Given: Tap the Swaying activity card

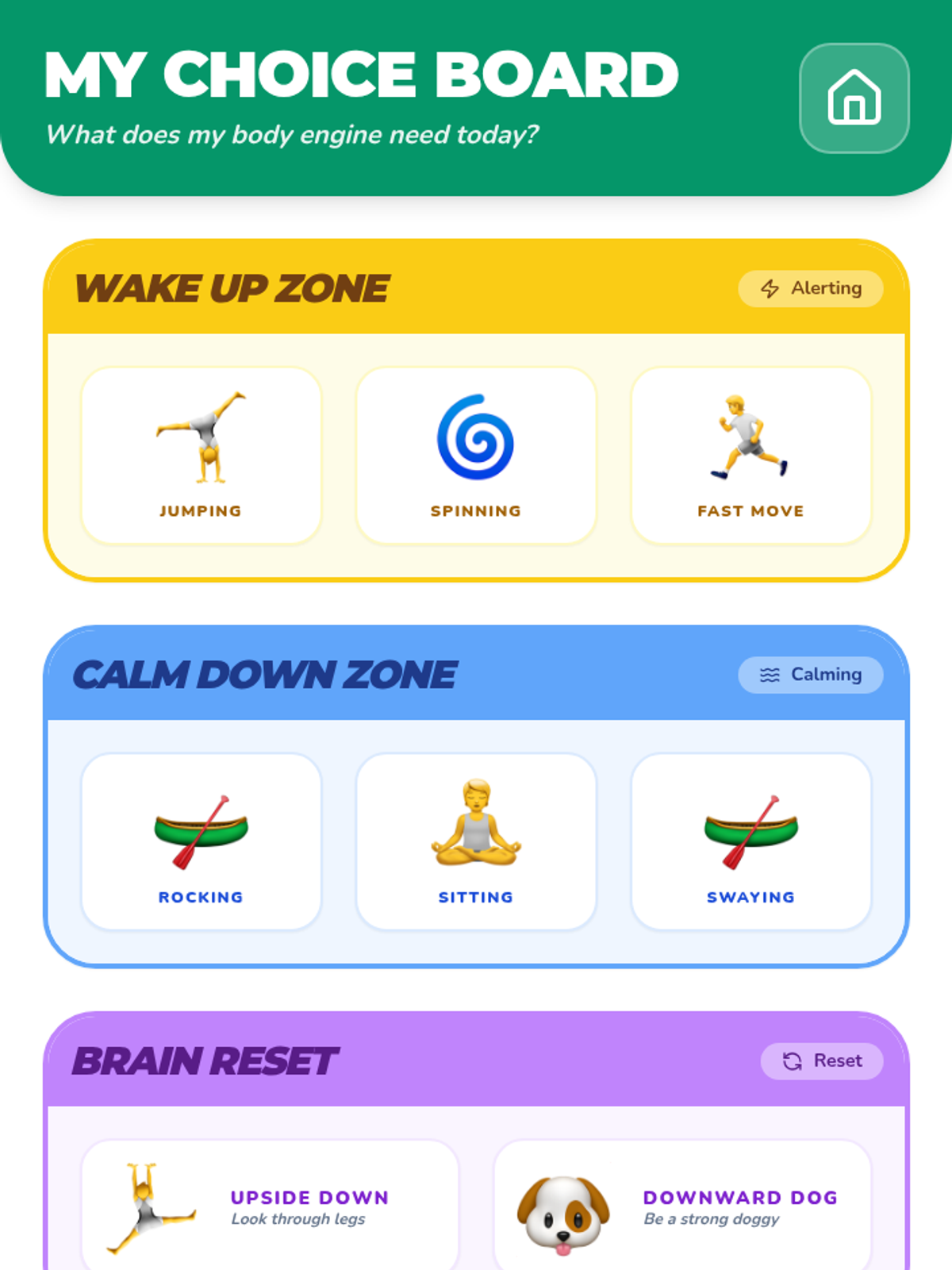Looking at the screenshot, I should pyautogui.click(x=750, y=841).
